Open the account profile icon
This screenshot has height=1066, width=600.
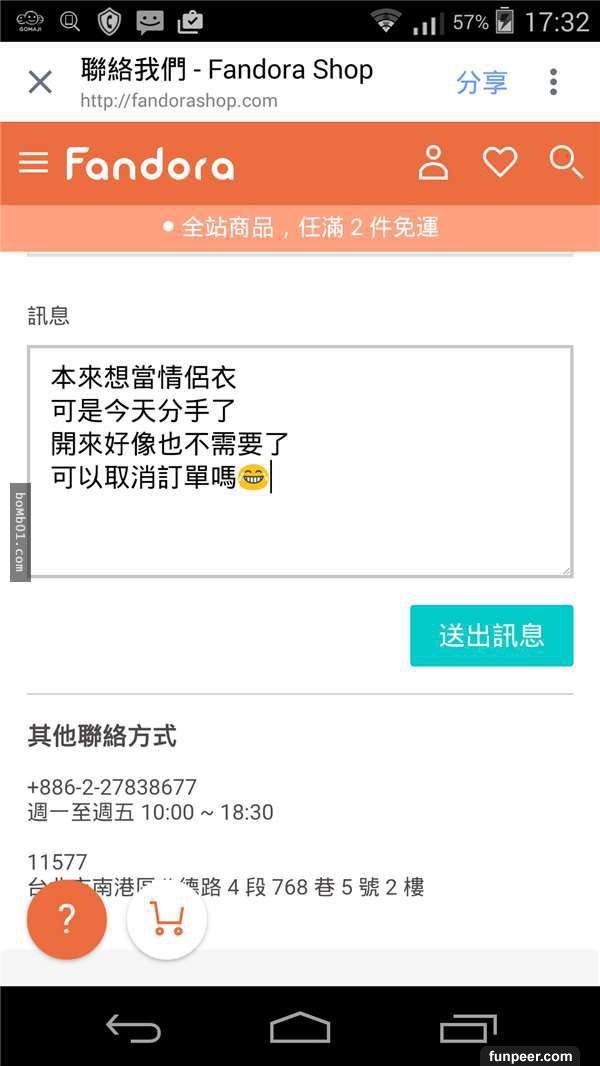(x=433, y=163)
